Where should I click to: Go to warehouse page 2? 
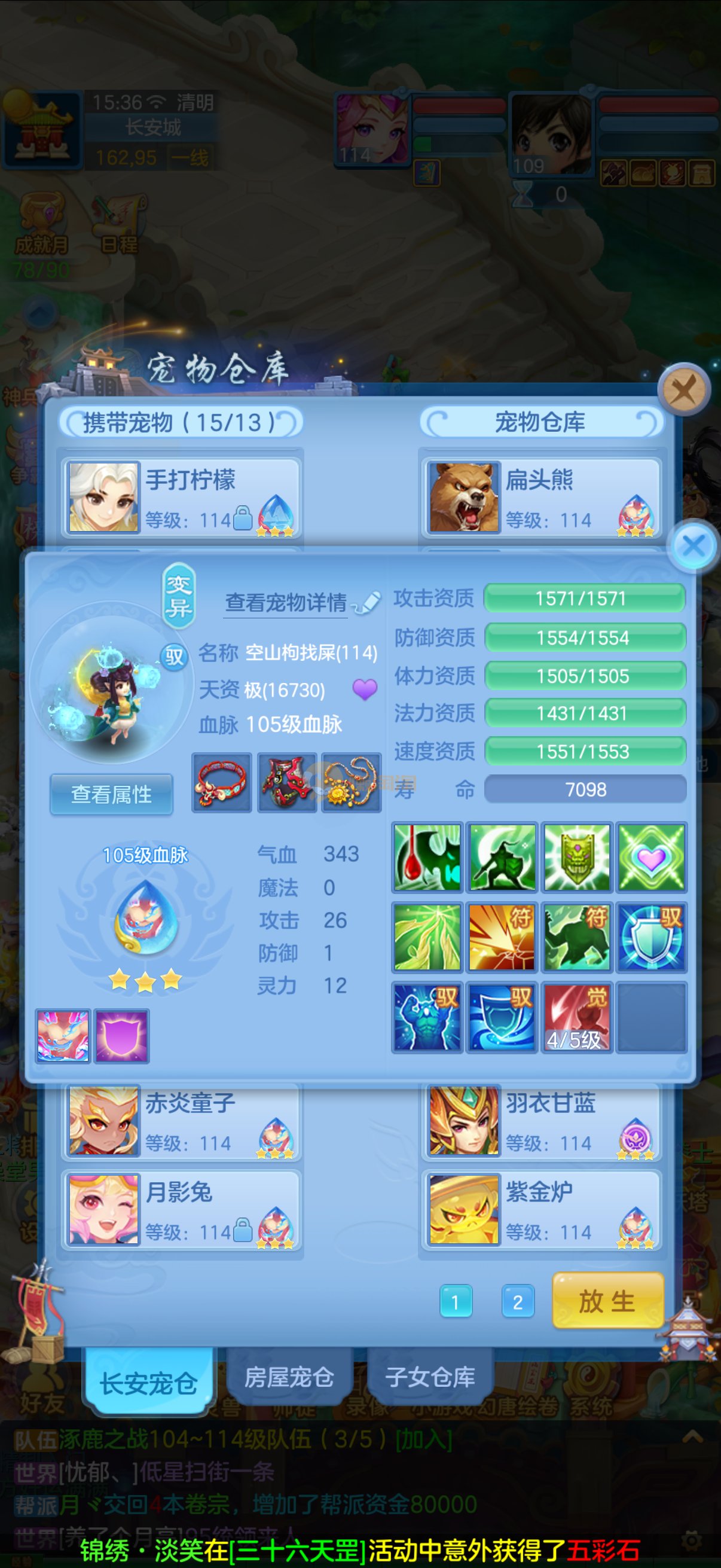(x=518, y=1302)
